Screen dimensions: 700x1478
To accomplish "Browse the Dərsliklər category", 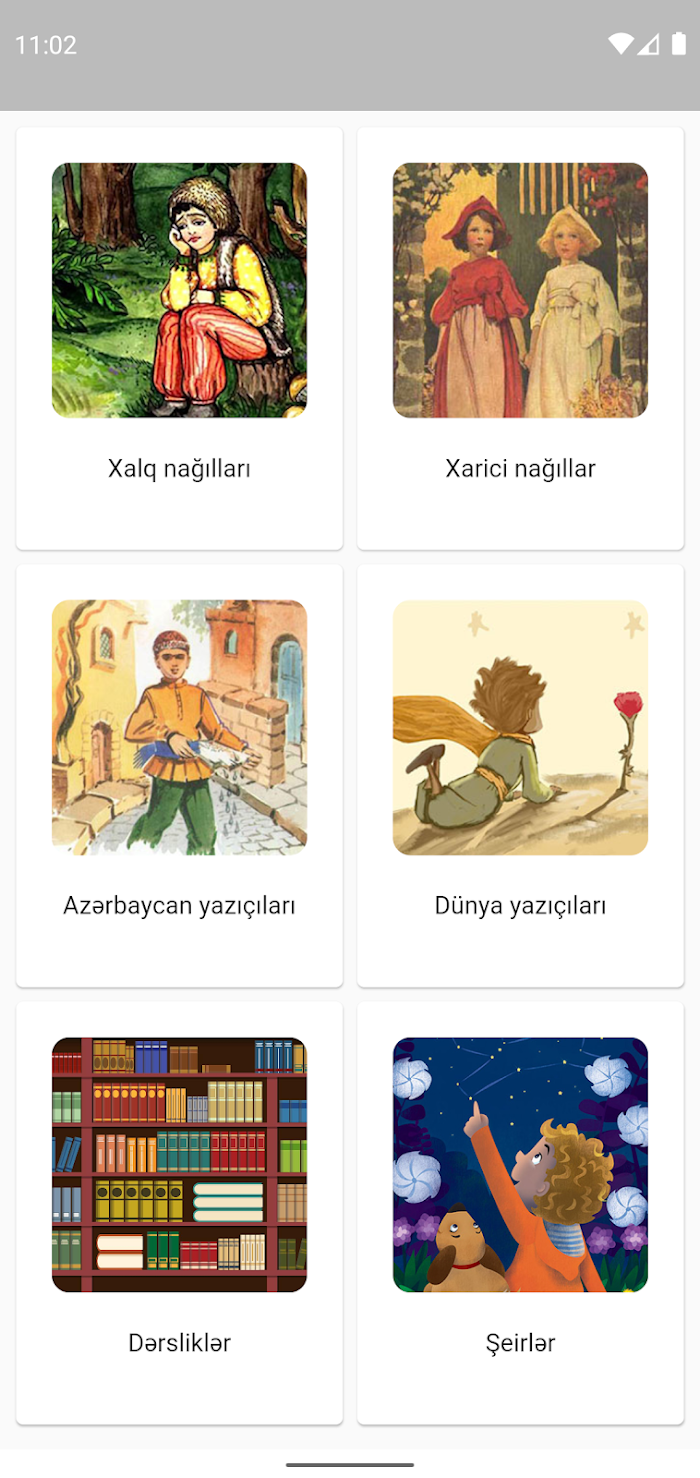I will click(x=179, y=1212).
